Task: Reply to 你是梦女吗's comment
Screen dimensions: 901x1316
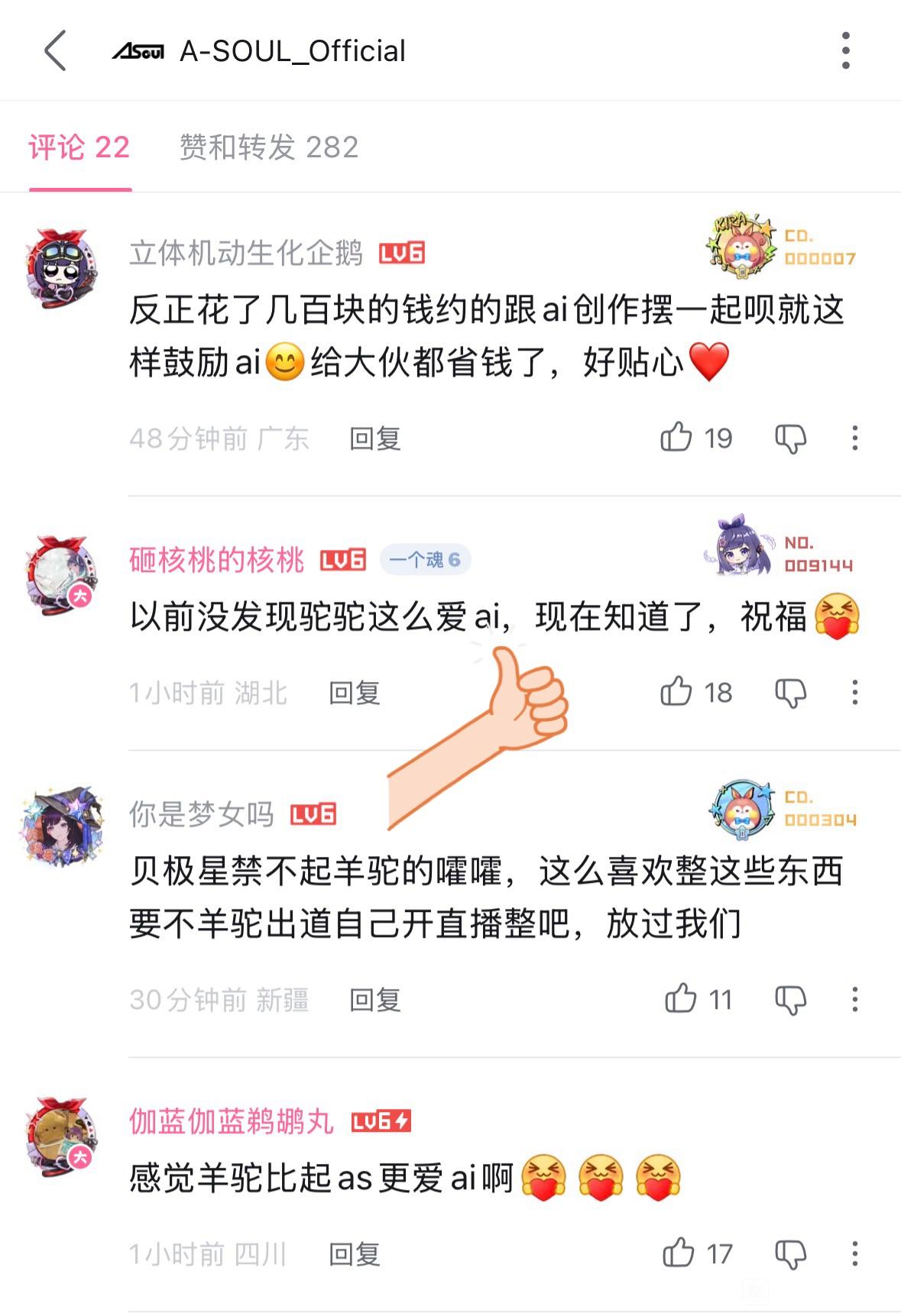Action: pos(374,999)
